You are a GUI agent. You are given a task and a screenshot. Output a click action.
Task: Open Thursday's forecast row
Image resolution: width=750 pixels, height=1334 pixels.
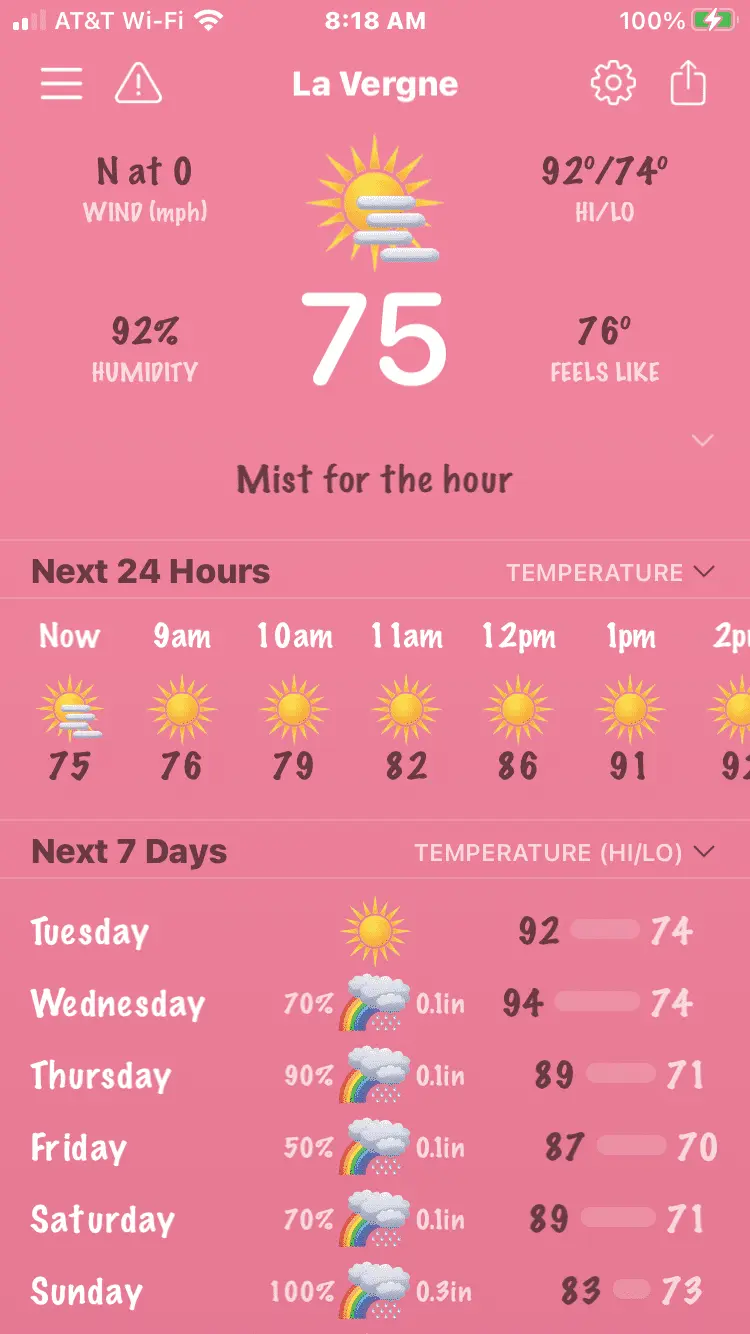click(x=375, y=1075)
